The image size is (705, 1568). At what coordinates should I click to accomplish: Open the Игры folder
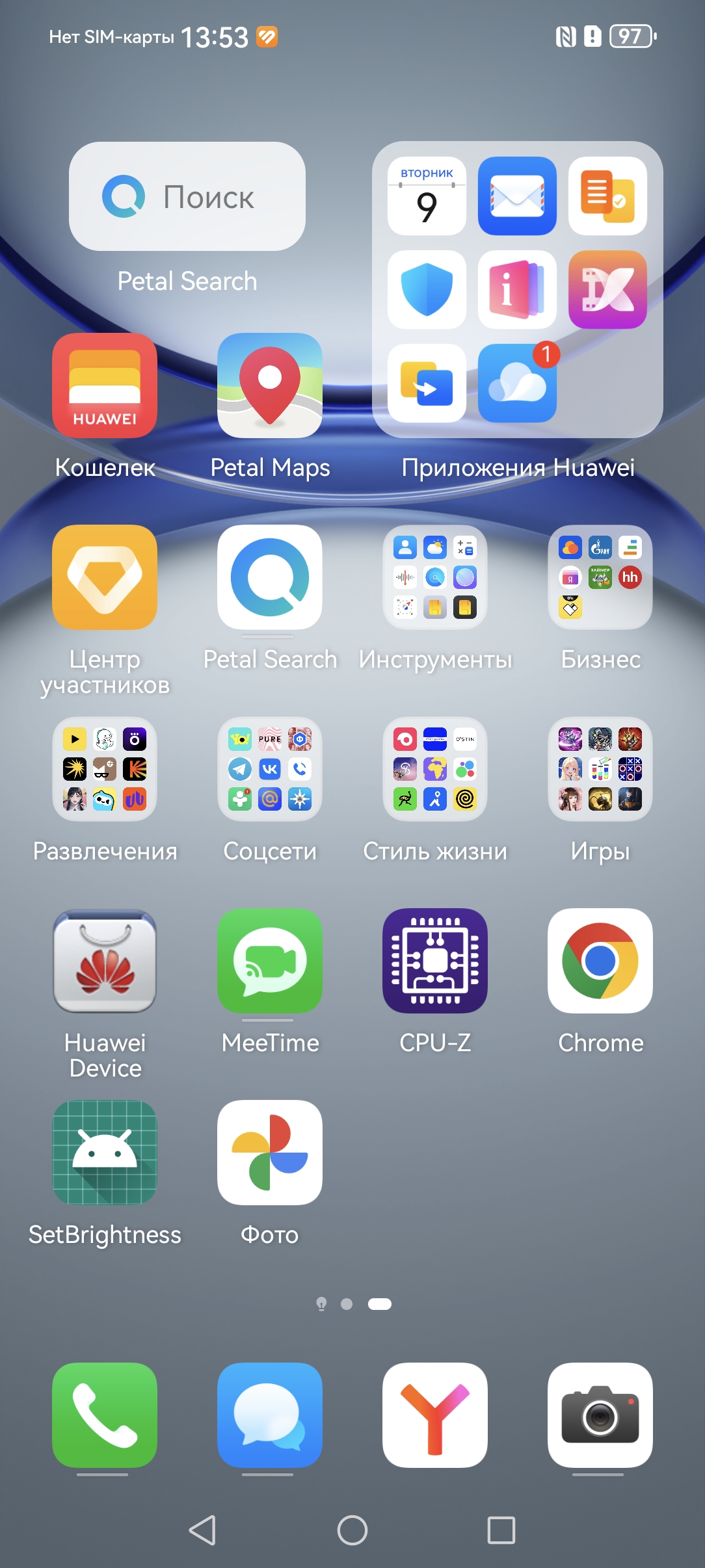pos(600,769)
